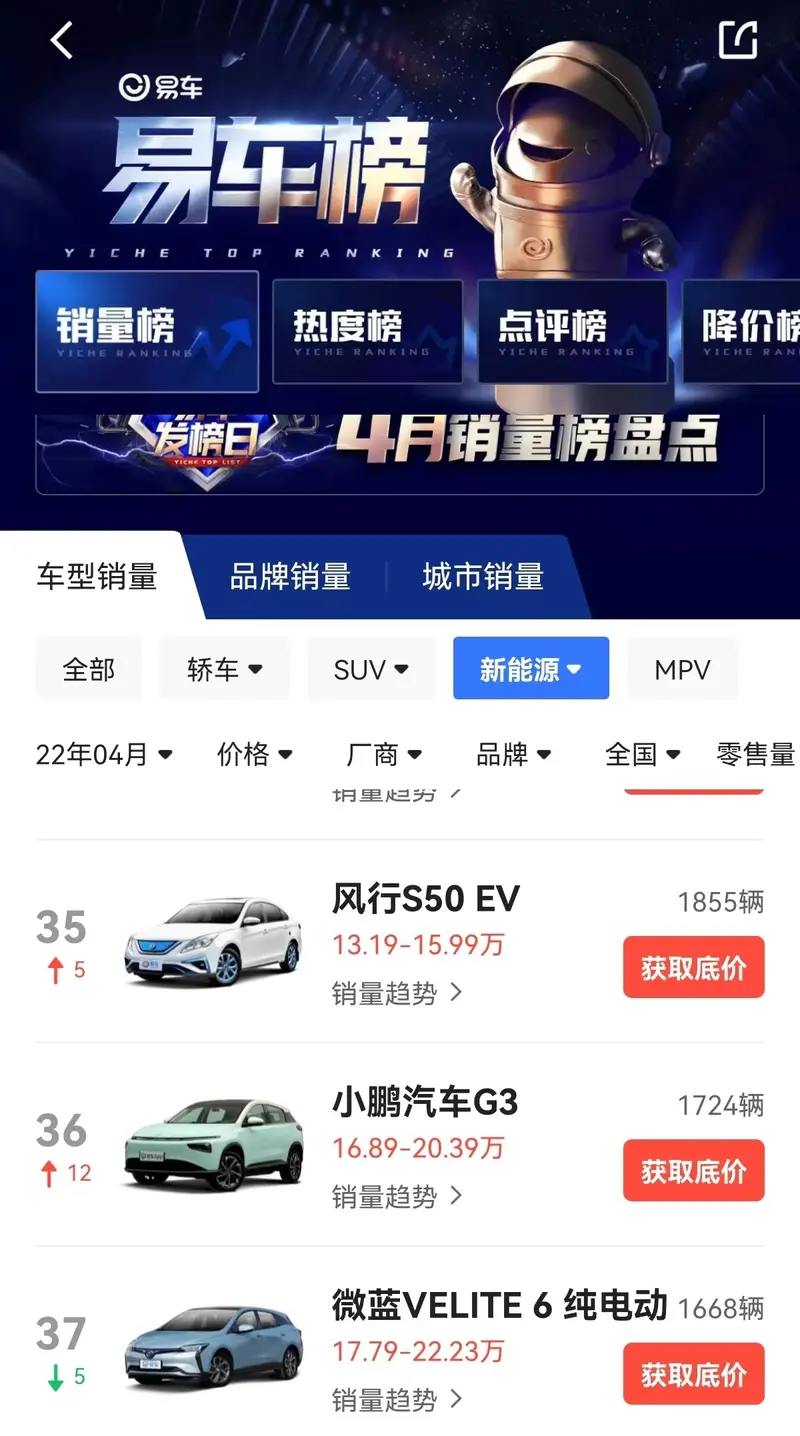The height and width of the screenshot is (1436, 800).
Task: Expand the SUV filter dropdown
Action: click(x=371, y=669)
